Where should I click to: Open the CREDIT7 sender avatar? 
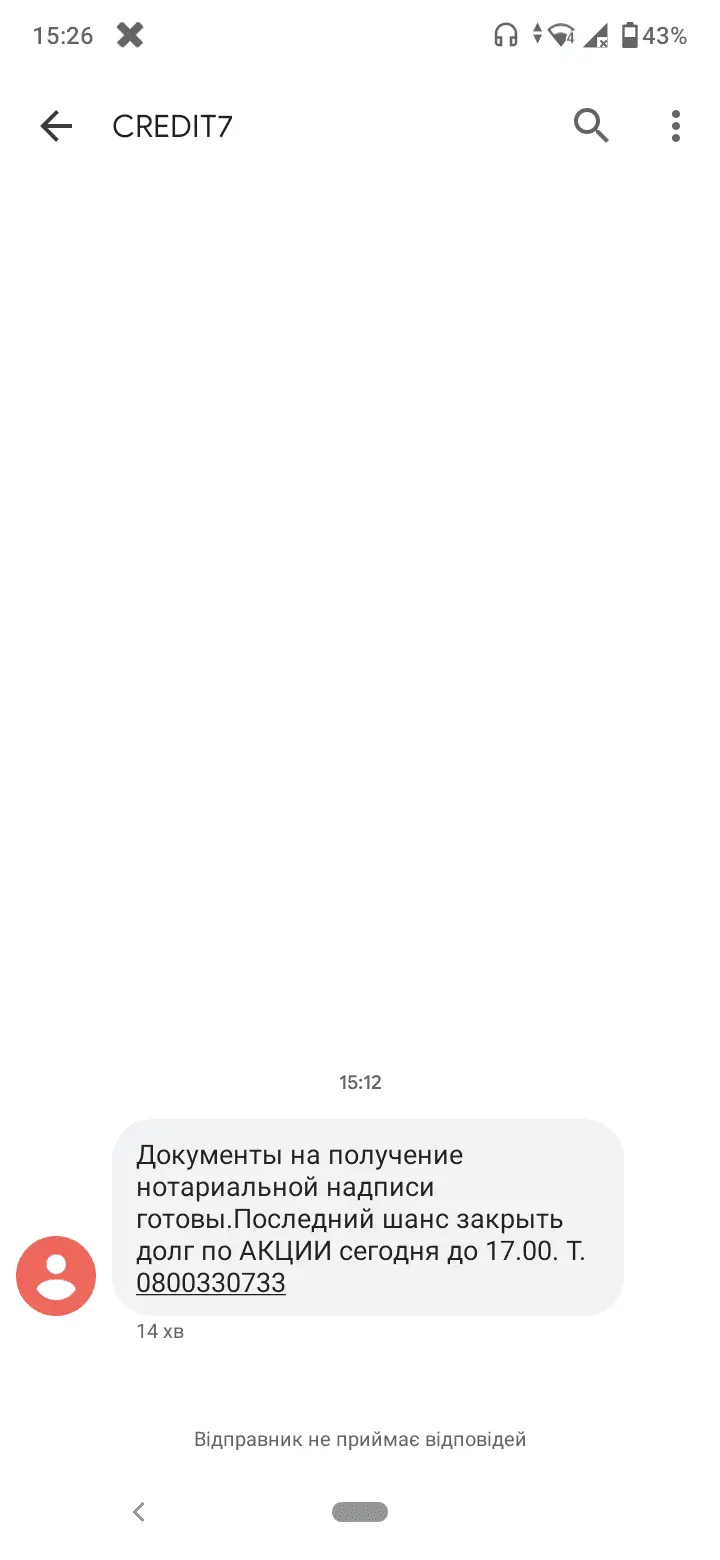tap(56, 1276)
